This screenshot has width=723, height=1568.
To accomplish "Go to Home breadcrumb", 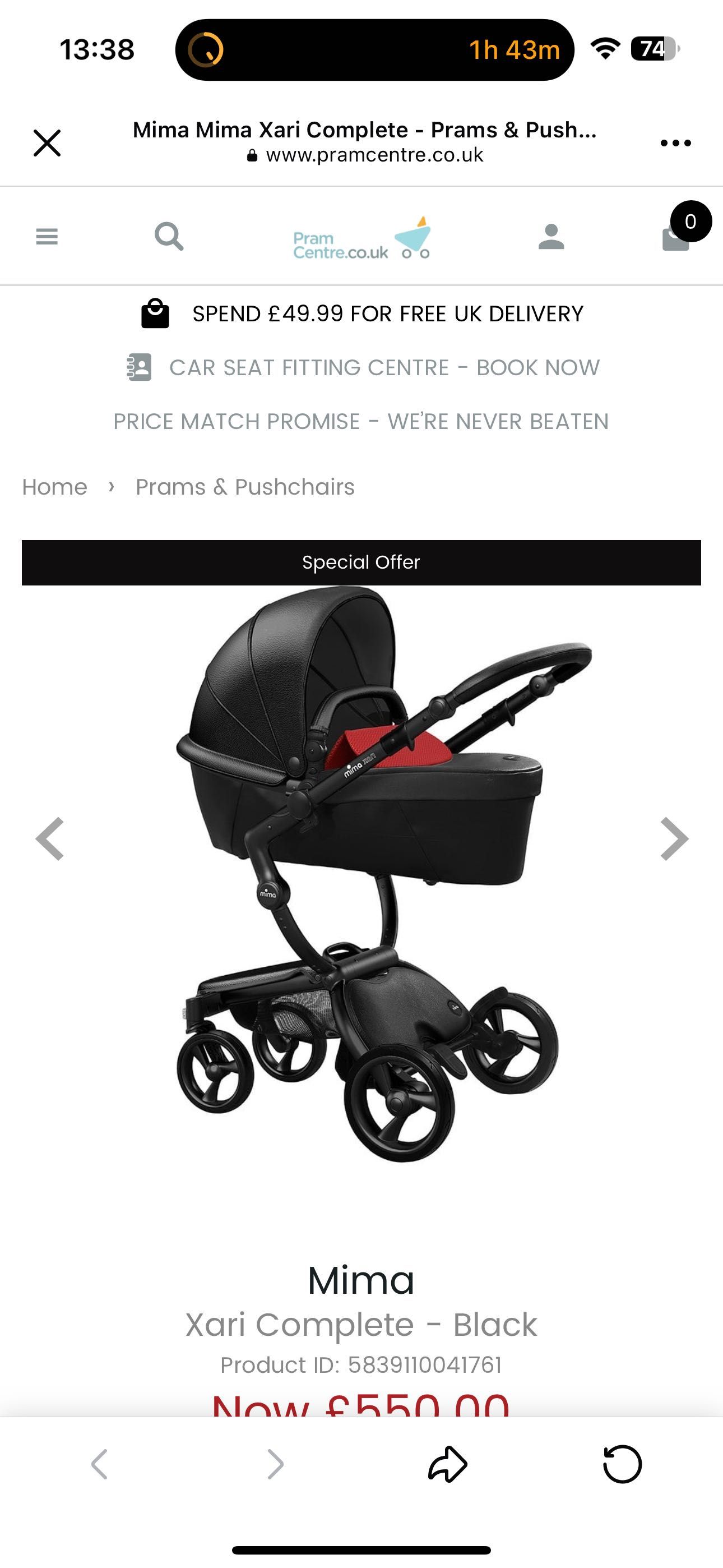I will click(x=55, y=487).
